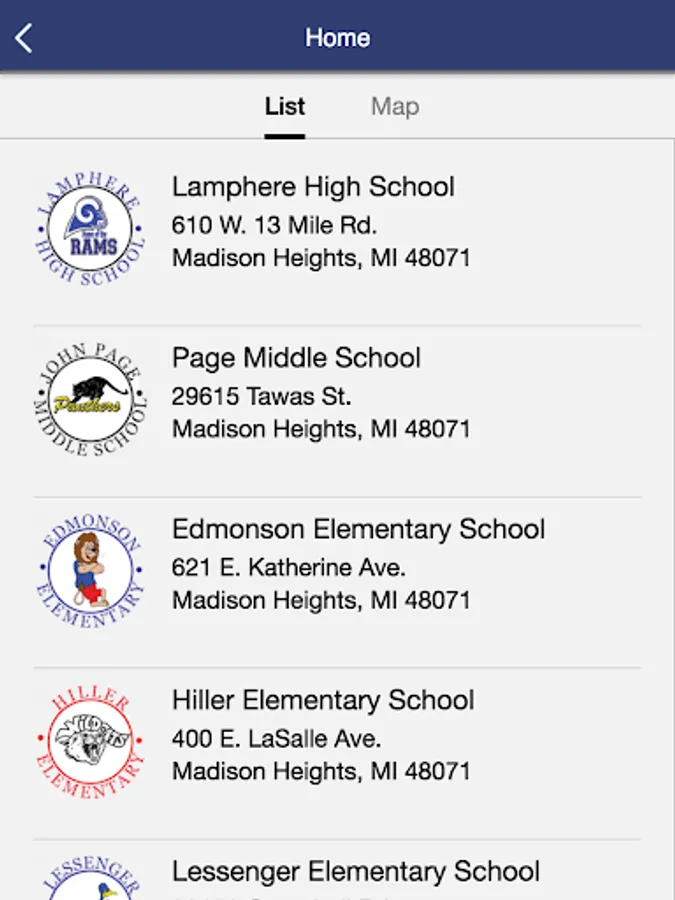Switch to the Map tab
675x900 pixels.
click(395, 107)
